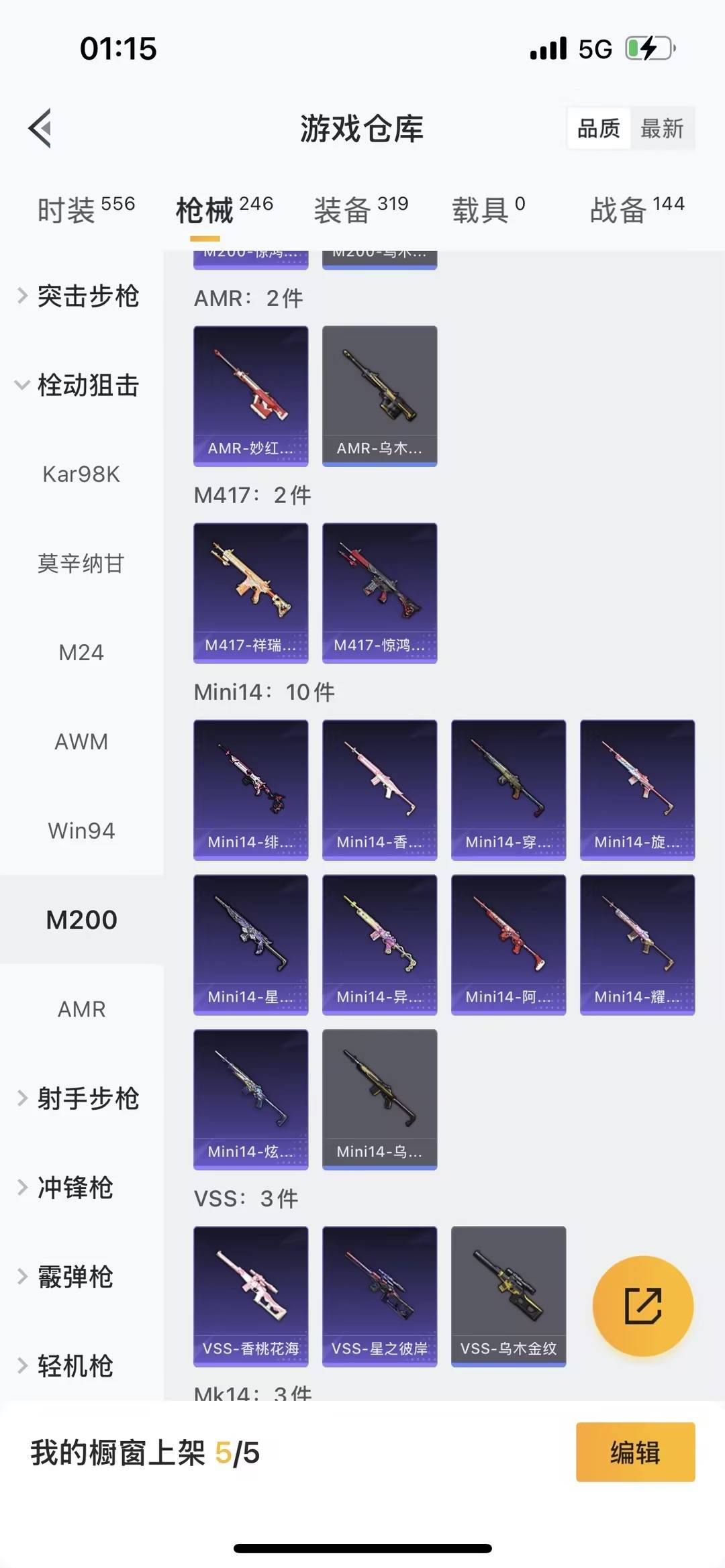Open the 战备 tab
This screenshot has width=725, height=1568.
tap(636, 210)
